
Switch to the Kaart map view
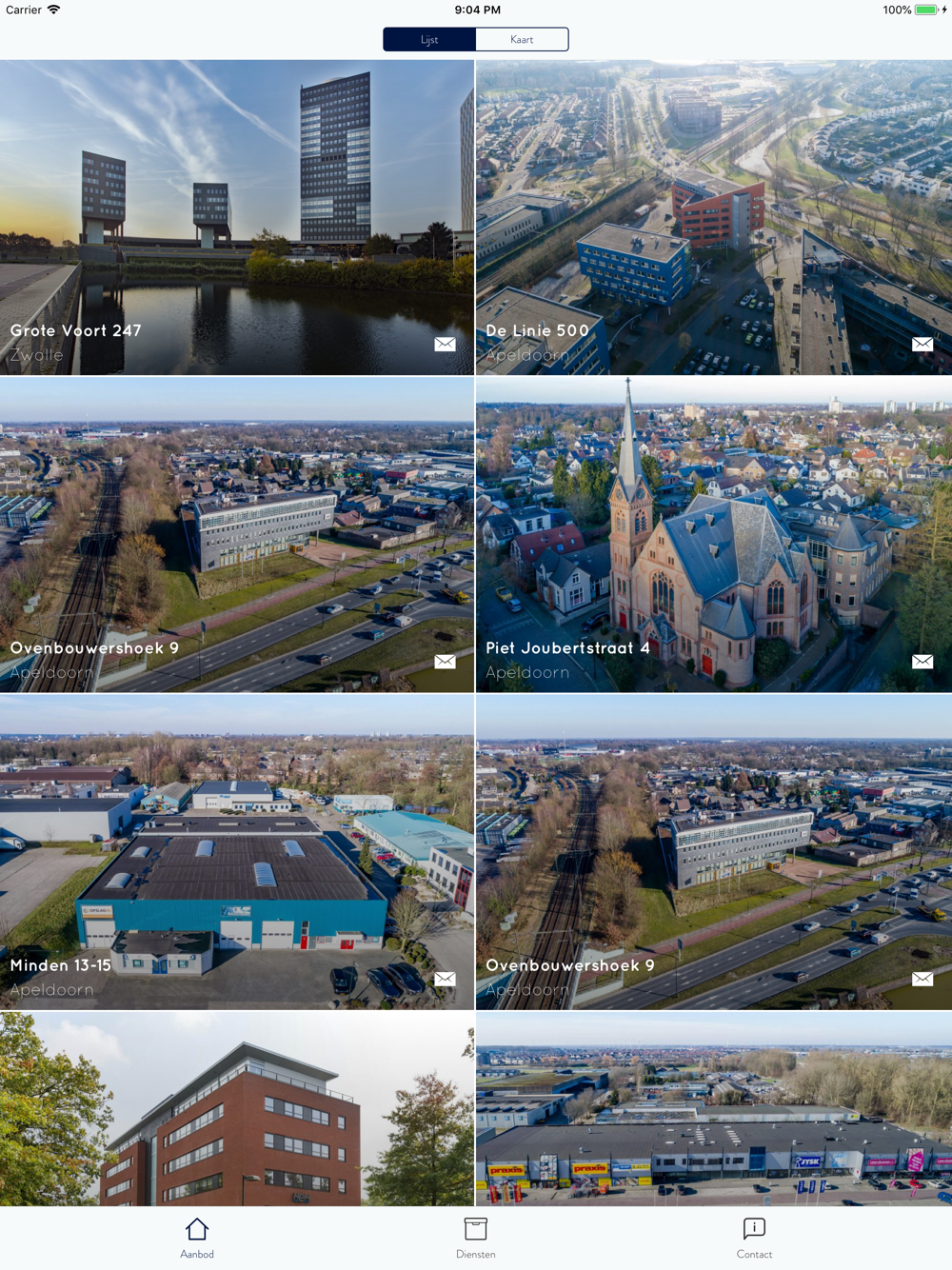click(522, 39)
